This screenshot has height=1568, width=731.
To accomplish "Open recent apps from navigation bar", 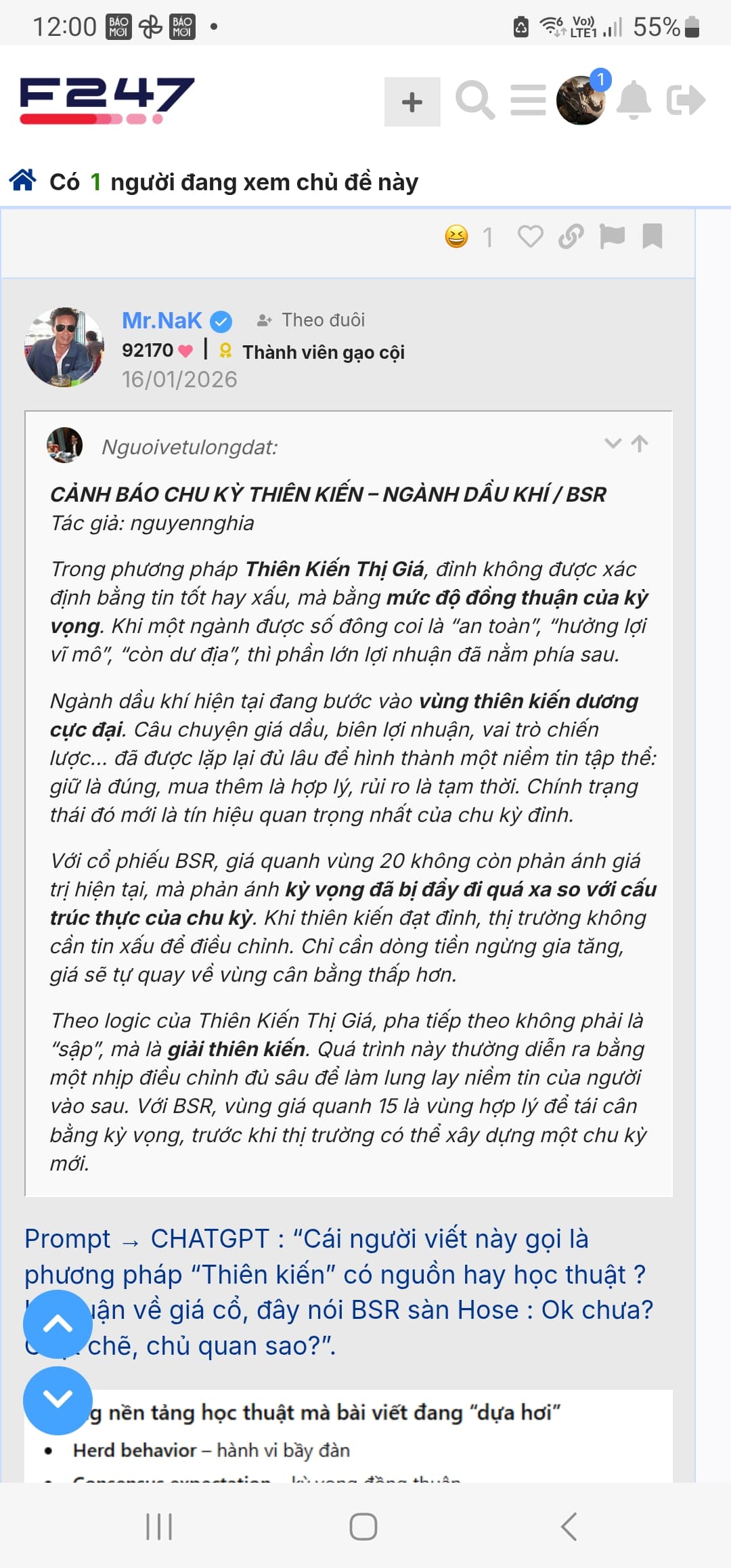I will [159, 1527].
